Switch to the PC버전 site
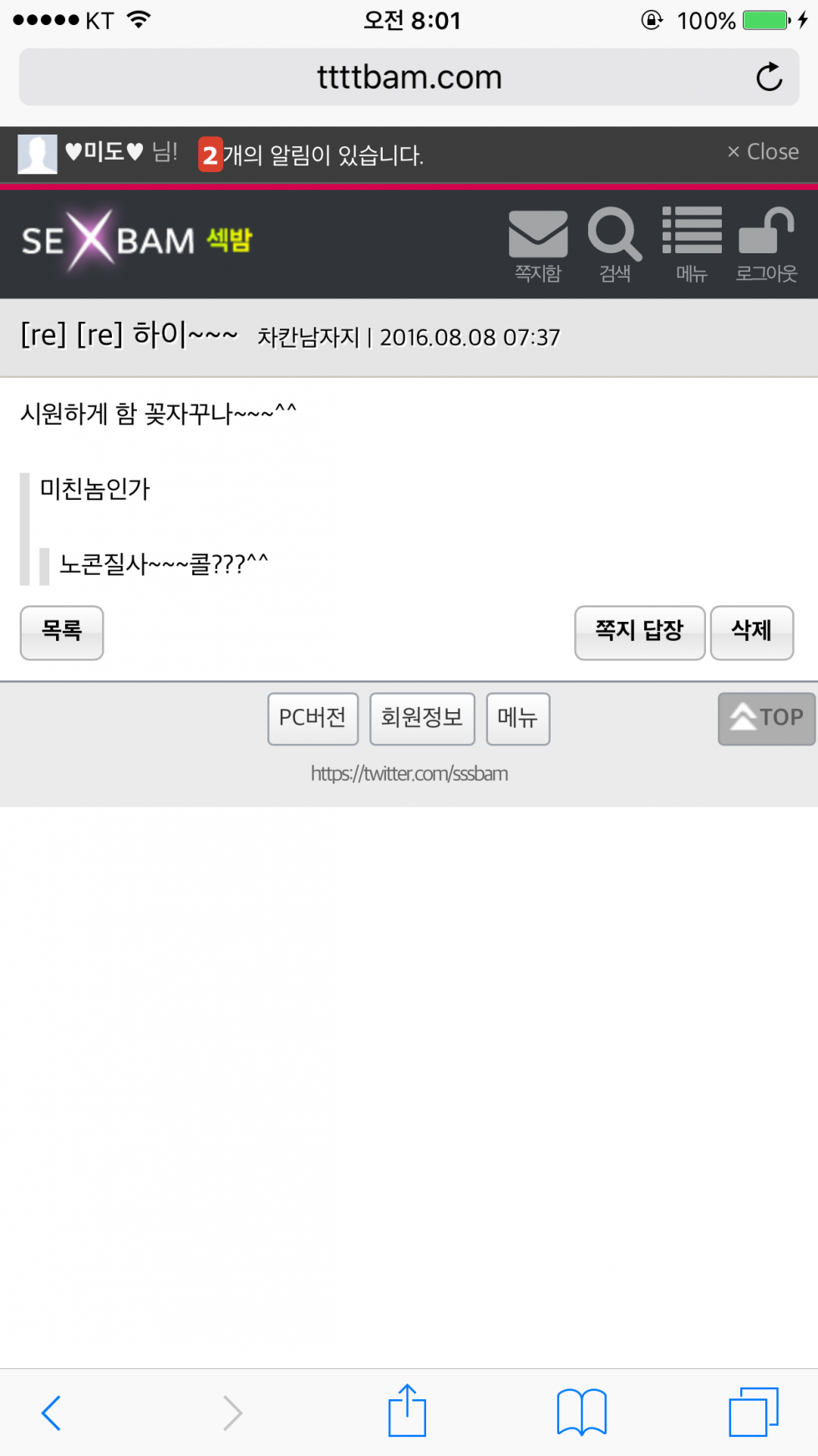The width and height of the screenshot is (818, 1456). pyautogui.click(x=312, y=718)
